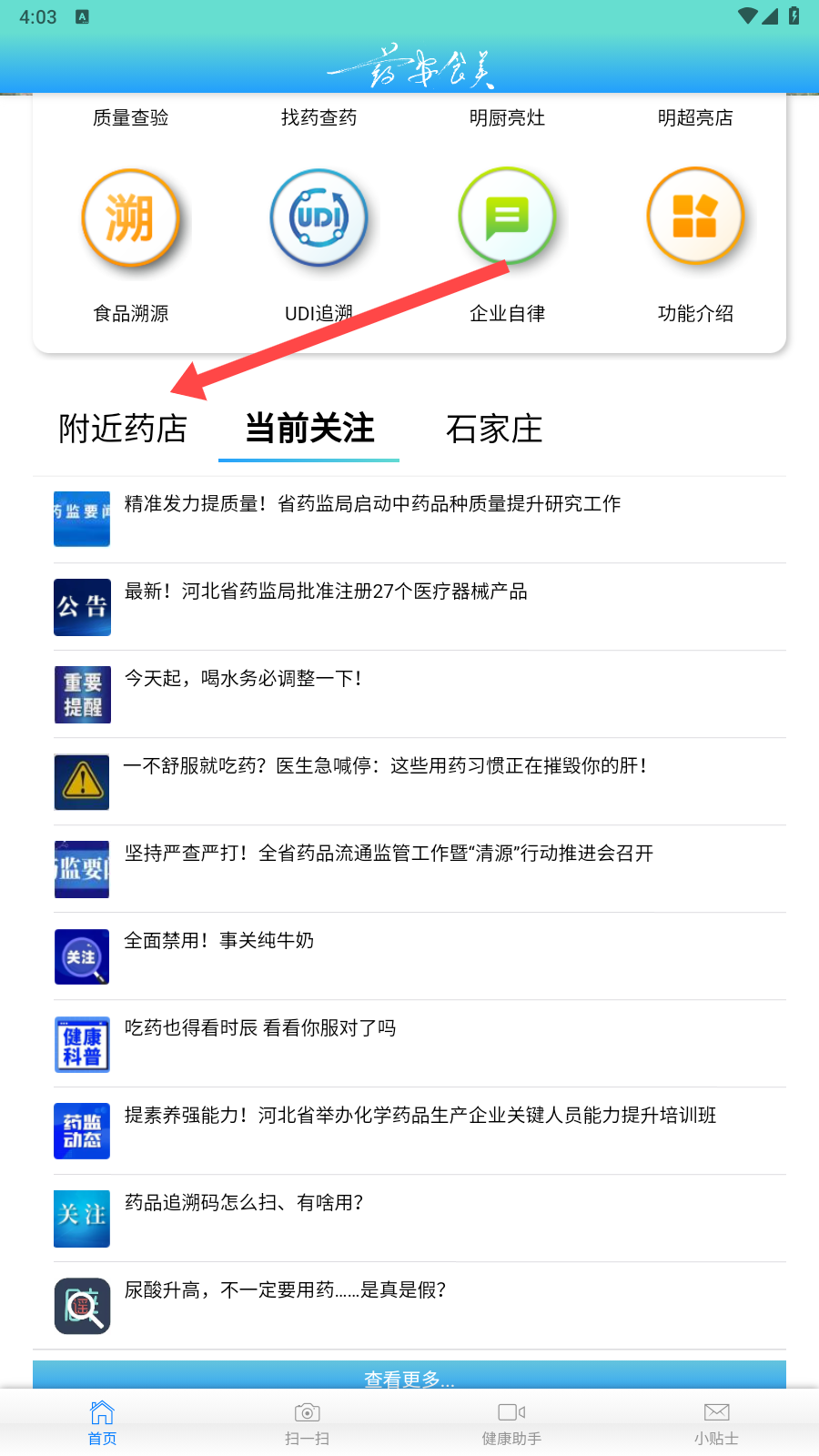Open article on 中药品种质量提升研究工作
This screenshot has height=1456, width=819.
[372, 504]
